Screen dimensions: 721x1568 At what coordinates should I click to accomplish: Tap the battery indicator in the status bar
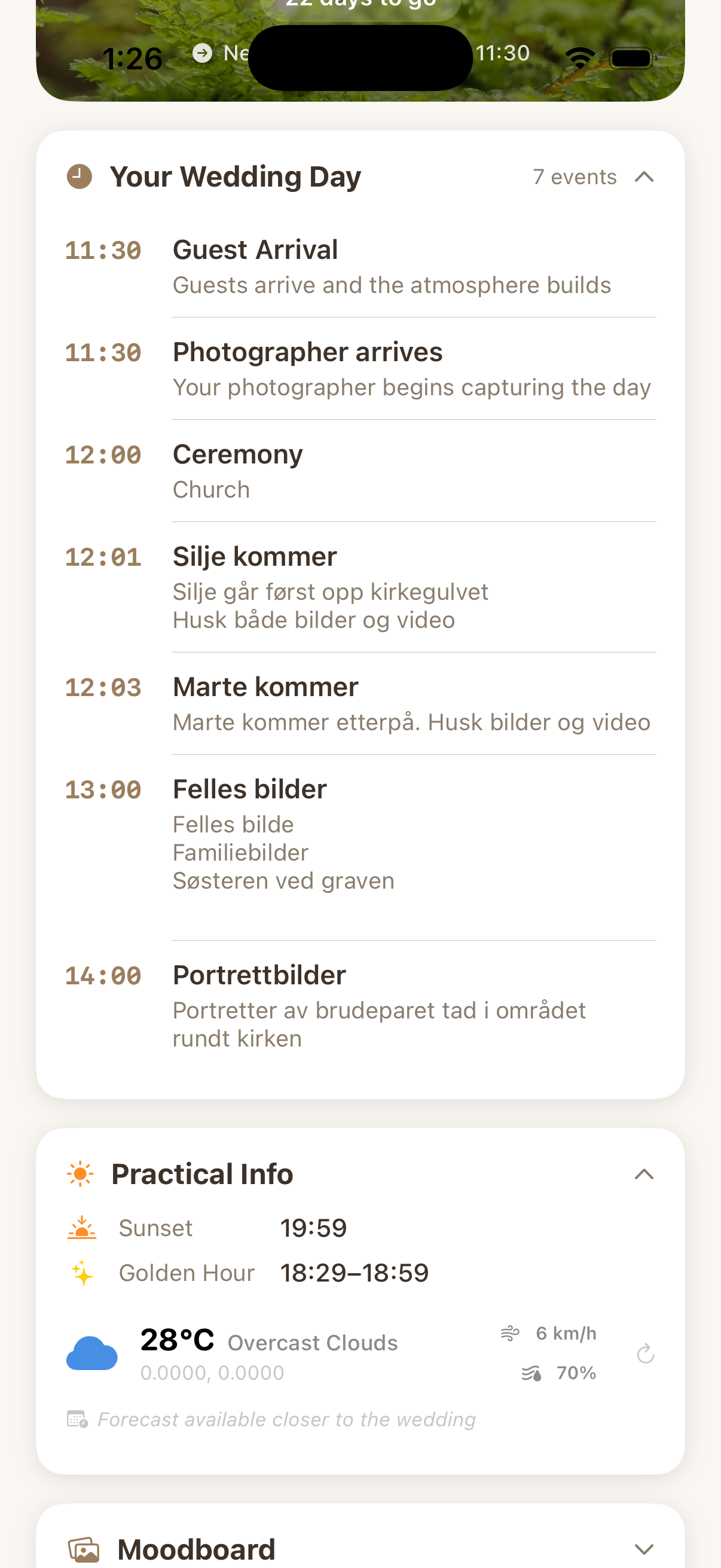click(630, 56)
